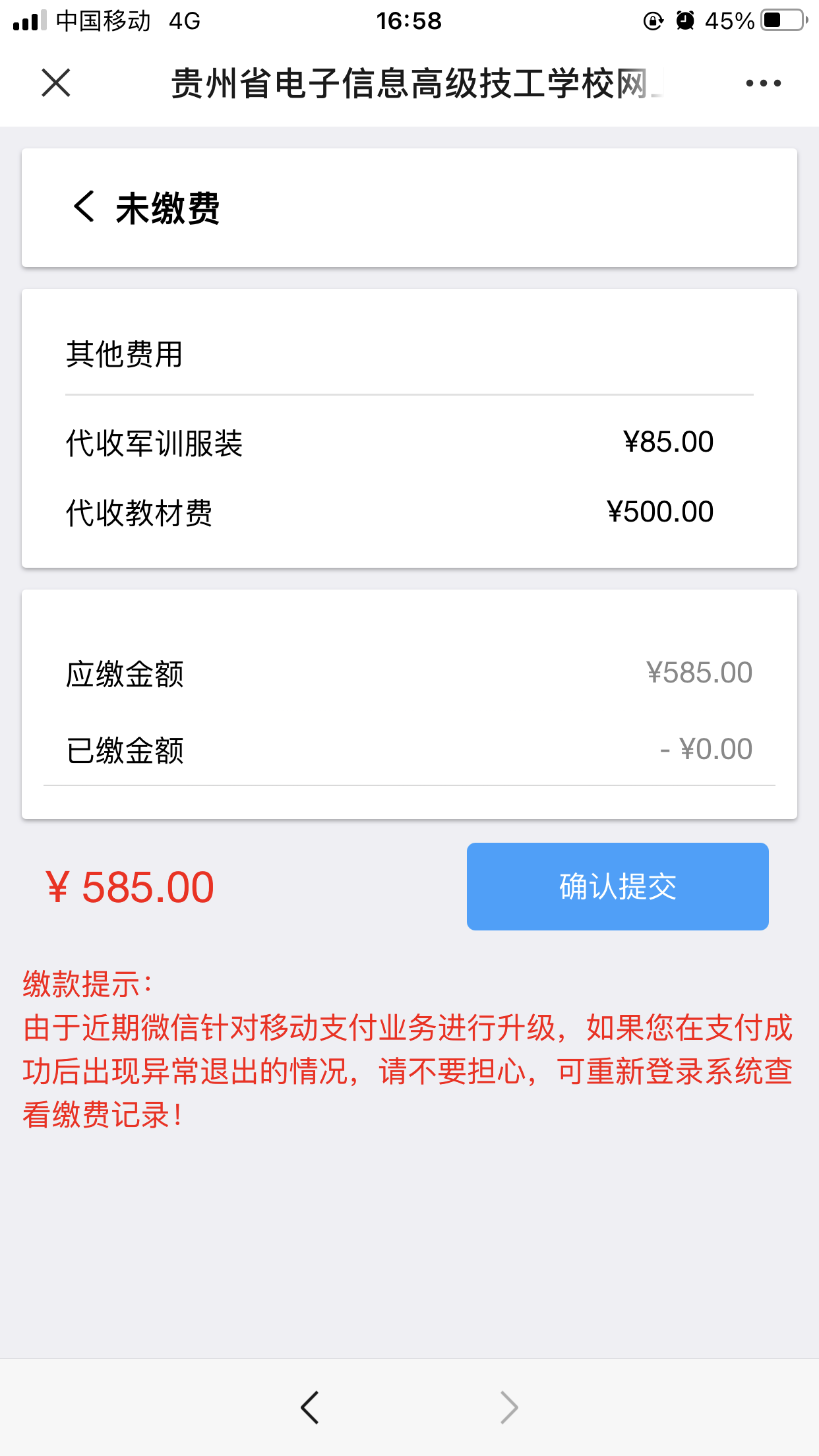Navigate back with the bottom browser arrow
The image size is (819, 1456).
point(310,1407)
